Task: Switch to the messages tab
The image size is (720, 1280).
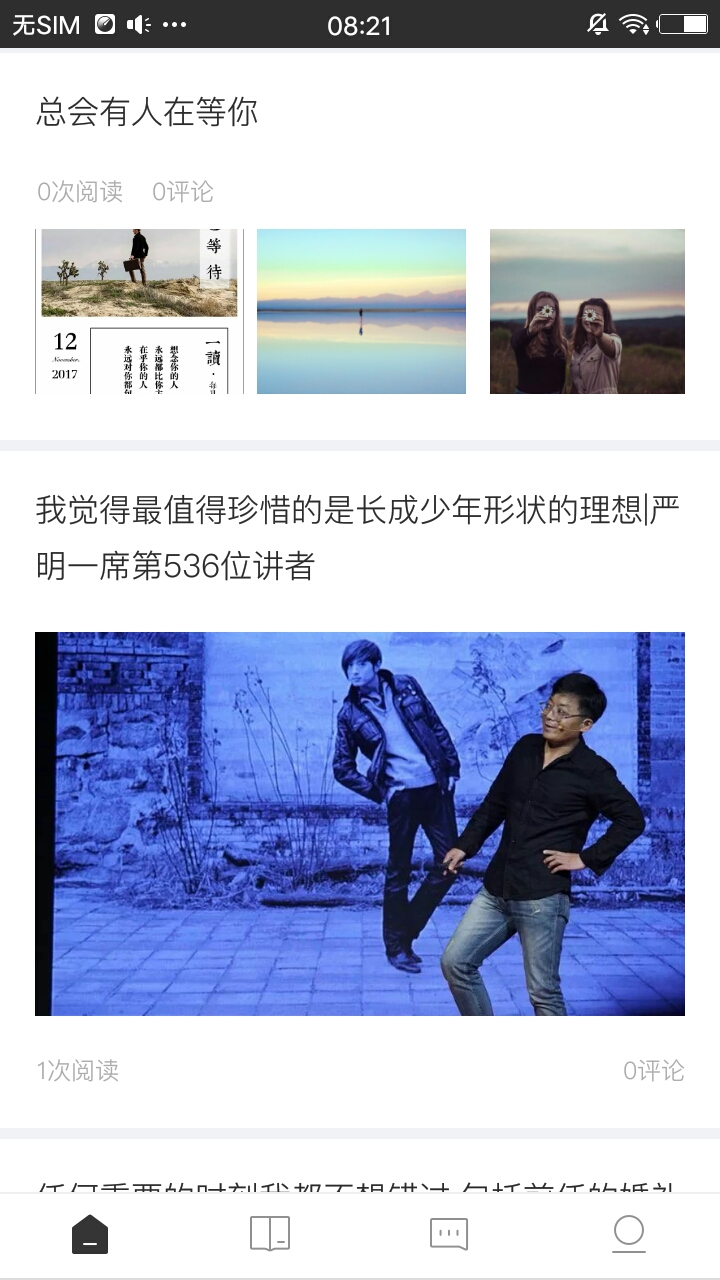Action: (x=449, y=1234)
